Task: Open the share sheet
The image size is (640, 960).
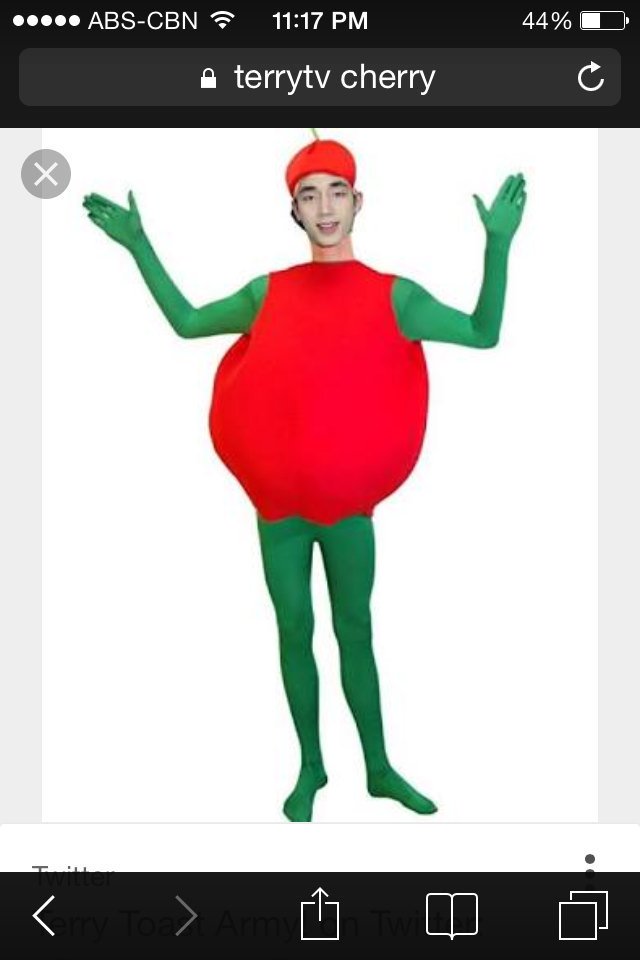Action: (x=320, y=913)
